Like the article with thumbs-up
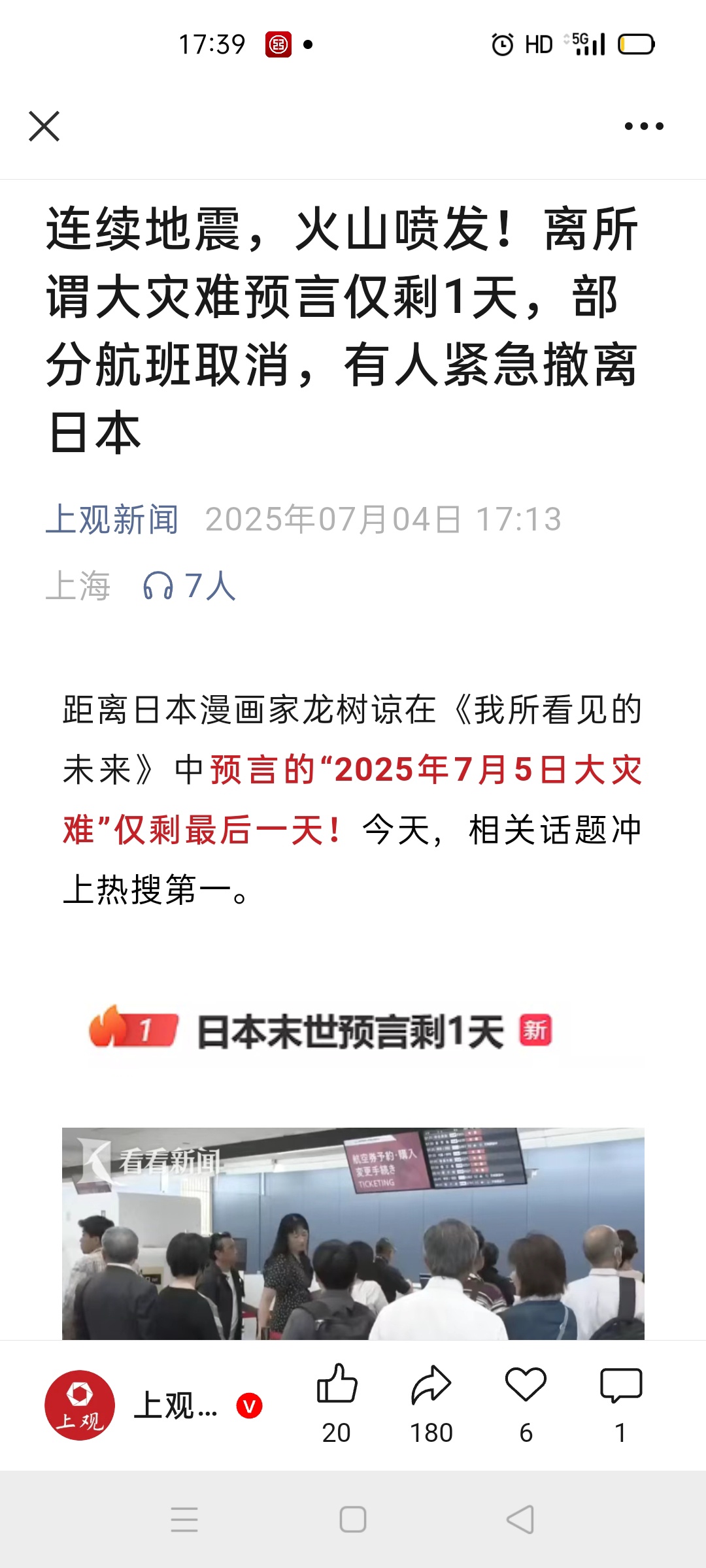The image size is (706, 1568). click(x=337, y=1385)
